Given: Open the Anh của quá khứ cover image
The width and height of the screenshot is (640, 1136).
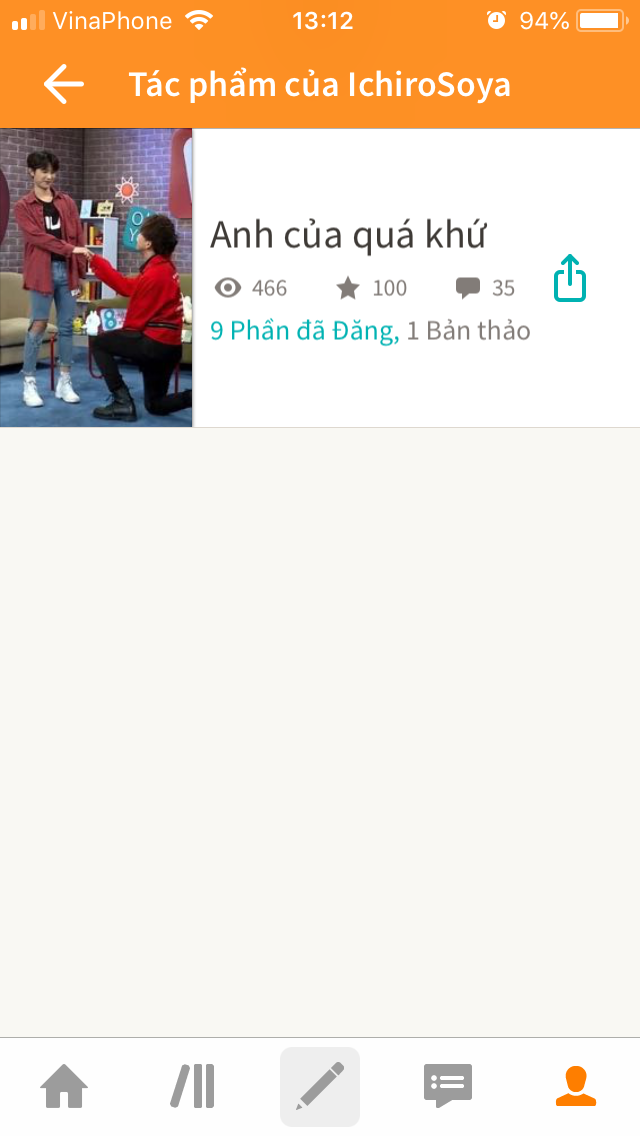Looking at the screenshot, I should point(96,278).
